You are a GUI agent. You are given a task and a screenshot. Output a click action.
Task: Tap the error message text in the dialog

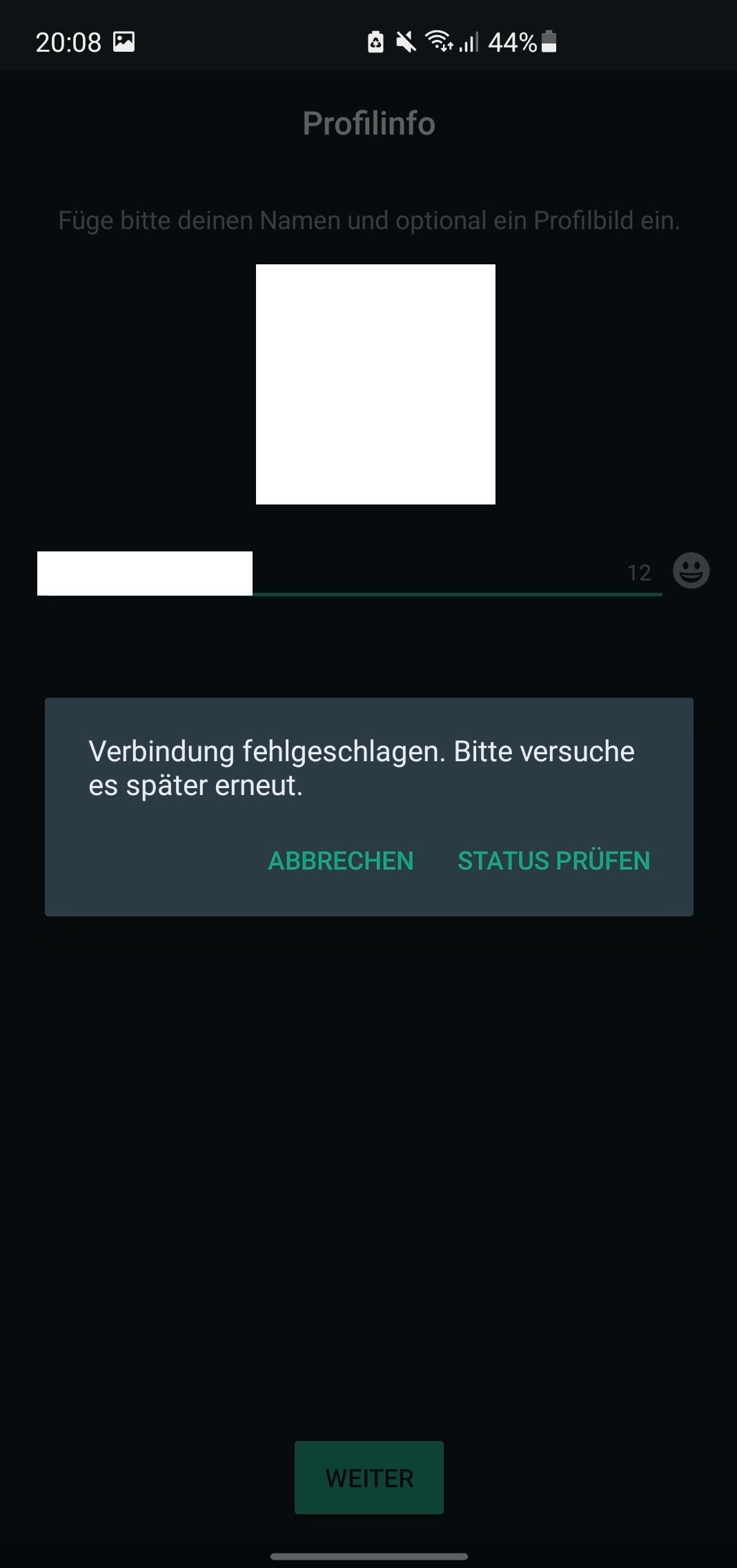(362, 767)
